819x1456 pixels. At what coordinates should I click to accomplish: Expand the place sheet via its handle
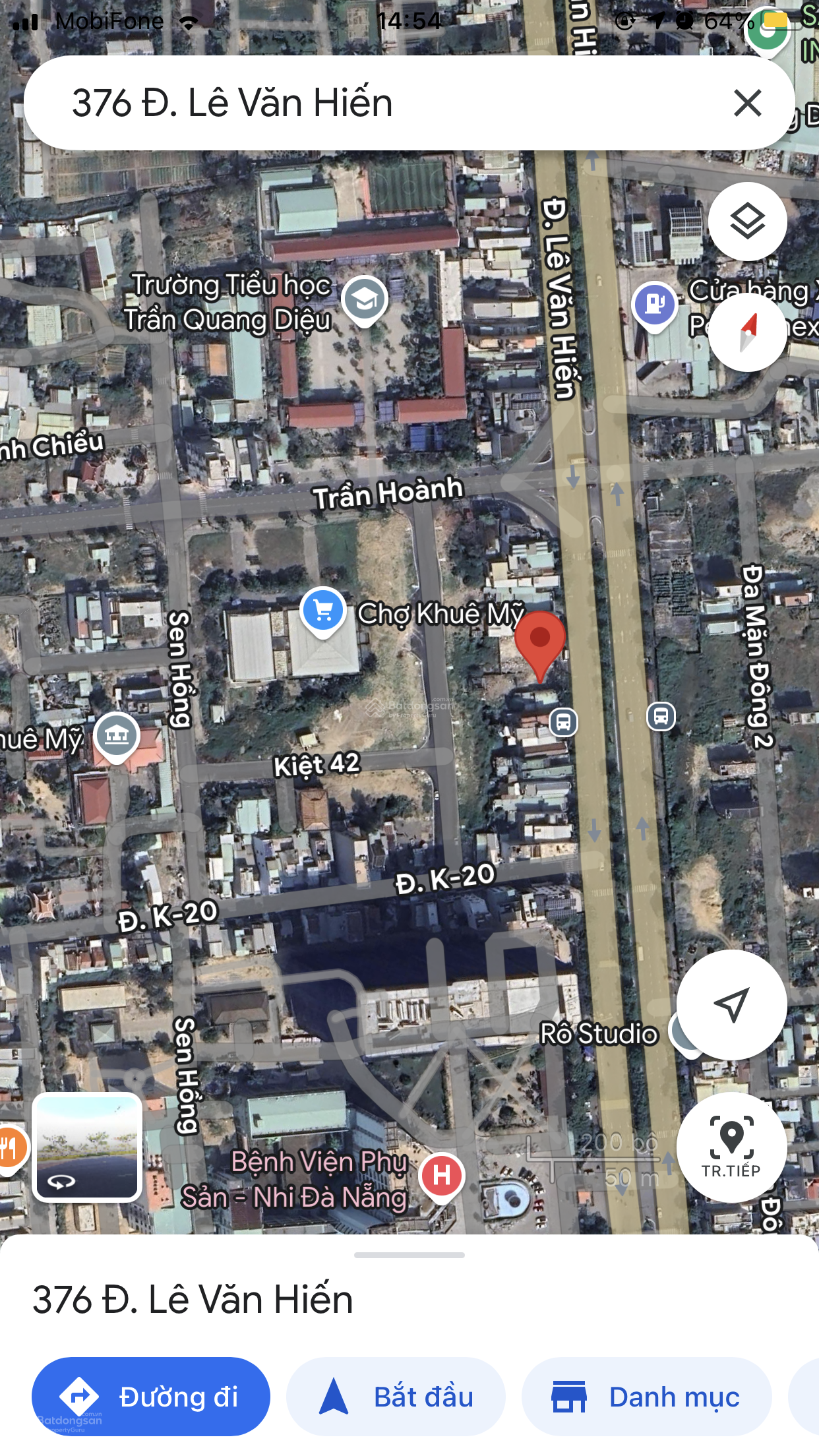pos(409,1255)
